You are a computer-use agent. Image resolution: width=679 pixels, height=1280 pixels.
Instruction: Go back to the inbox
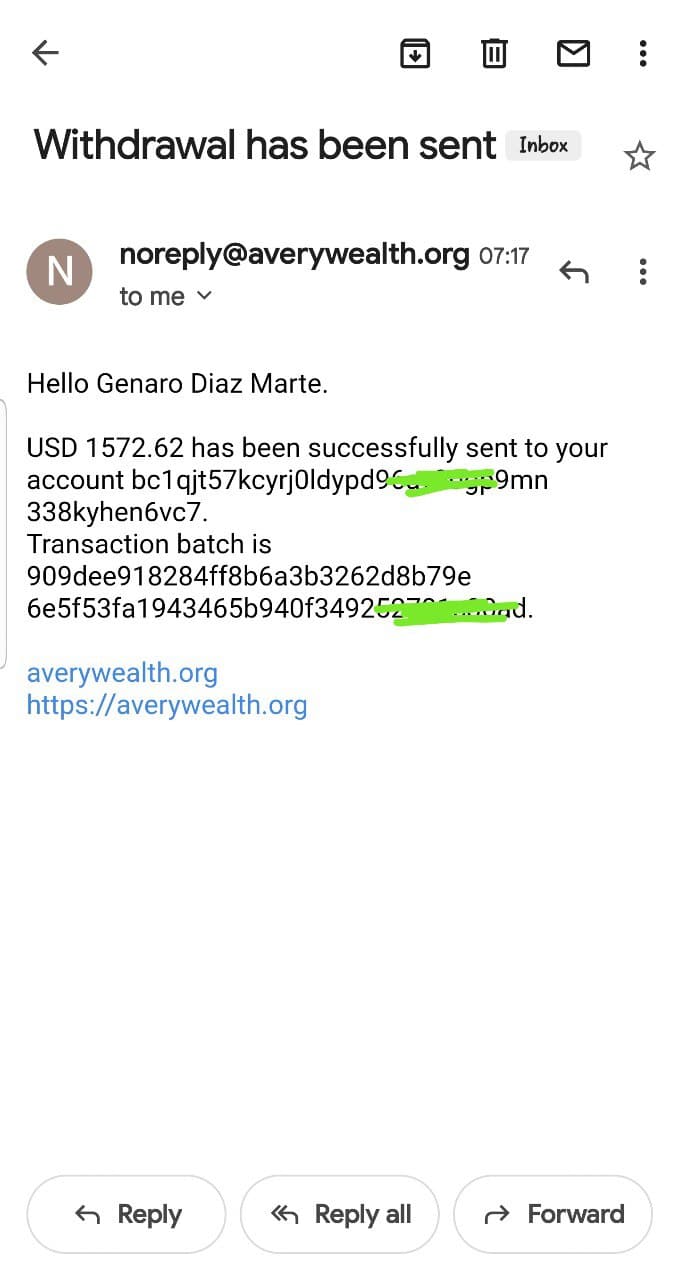[46, 53]
